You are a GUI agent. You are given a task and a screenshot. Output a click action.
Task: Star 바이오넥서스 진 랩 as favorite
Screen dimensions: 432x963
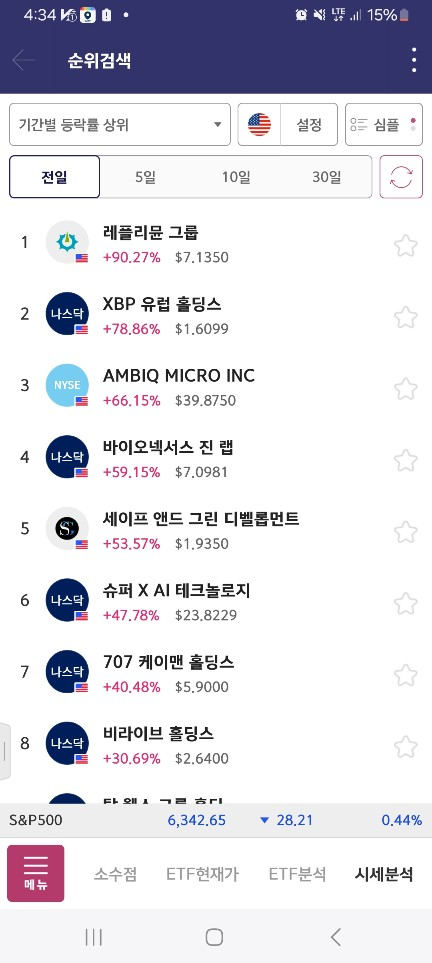[406, 460]
